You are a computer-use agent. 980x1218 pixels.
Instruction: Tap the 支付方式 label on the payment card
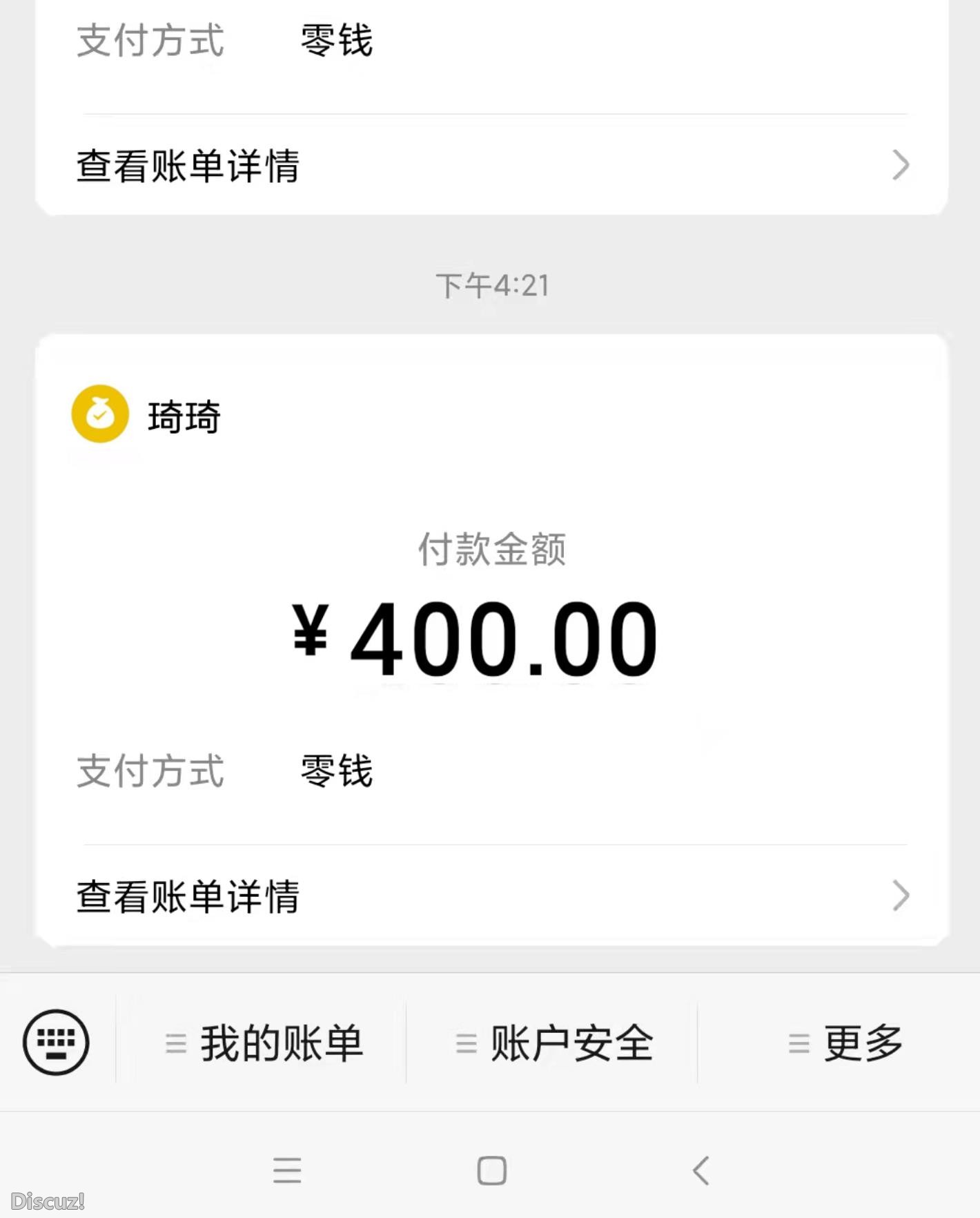click(150, 773)
